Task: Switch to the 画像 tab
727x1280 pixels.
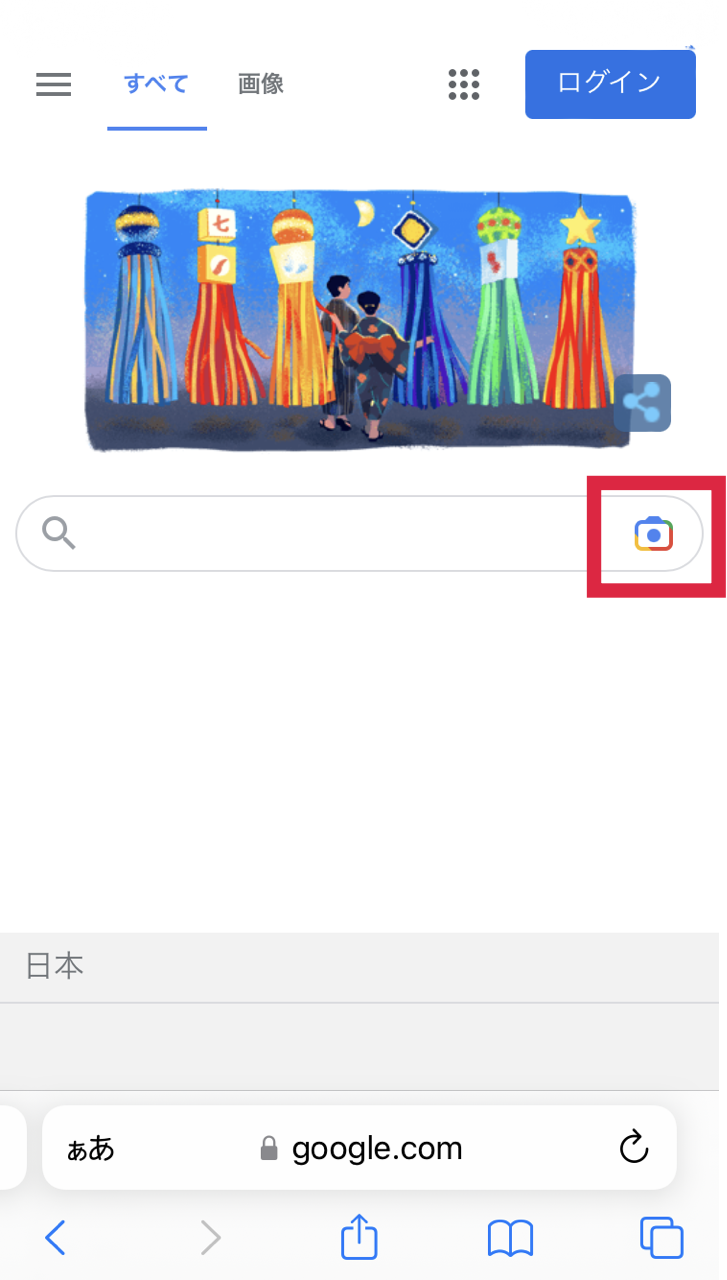Action: pos(261,84)
